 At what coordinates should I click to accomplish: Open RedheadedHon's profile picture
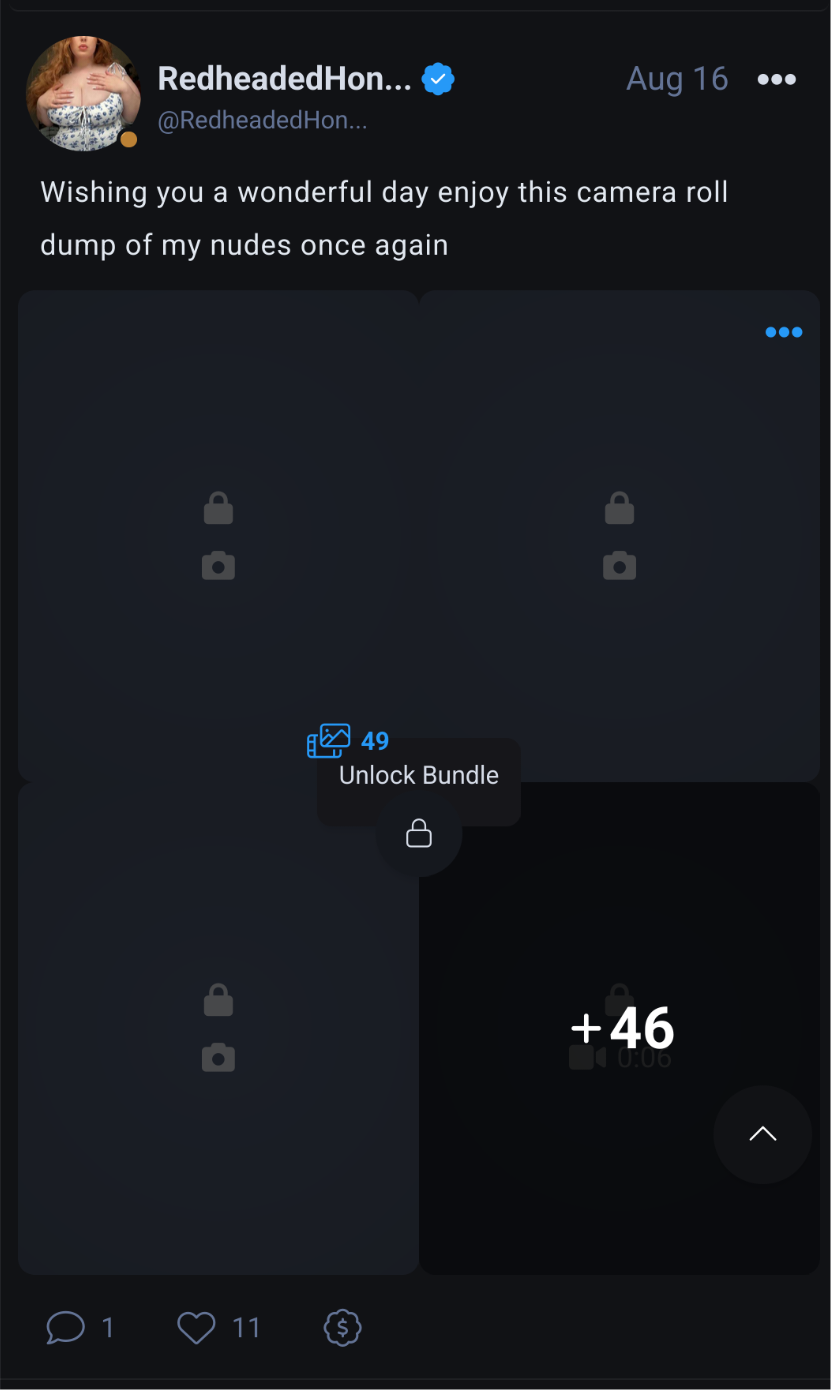pos(83,94)
